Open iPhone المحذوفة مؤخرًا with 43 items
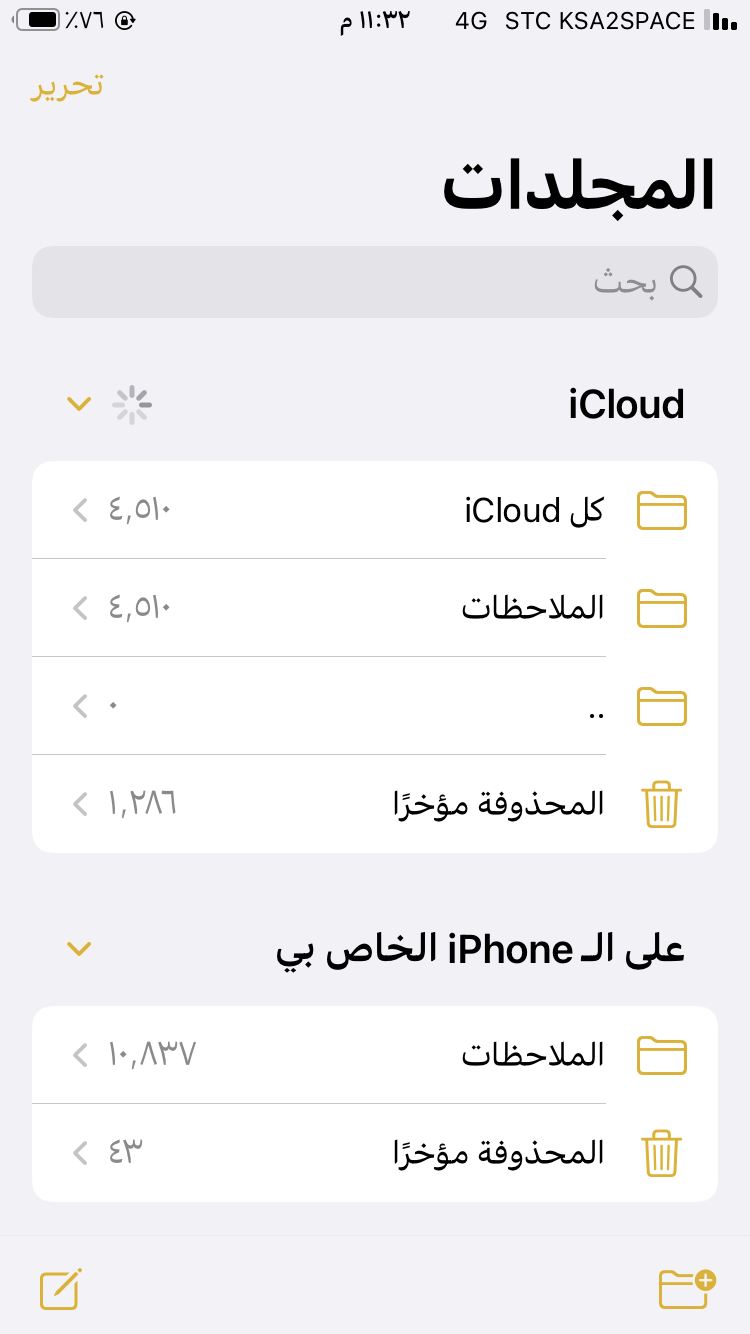This screenshot has height=1334, width=750. [x=375, y=1152]
